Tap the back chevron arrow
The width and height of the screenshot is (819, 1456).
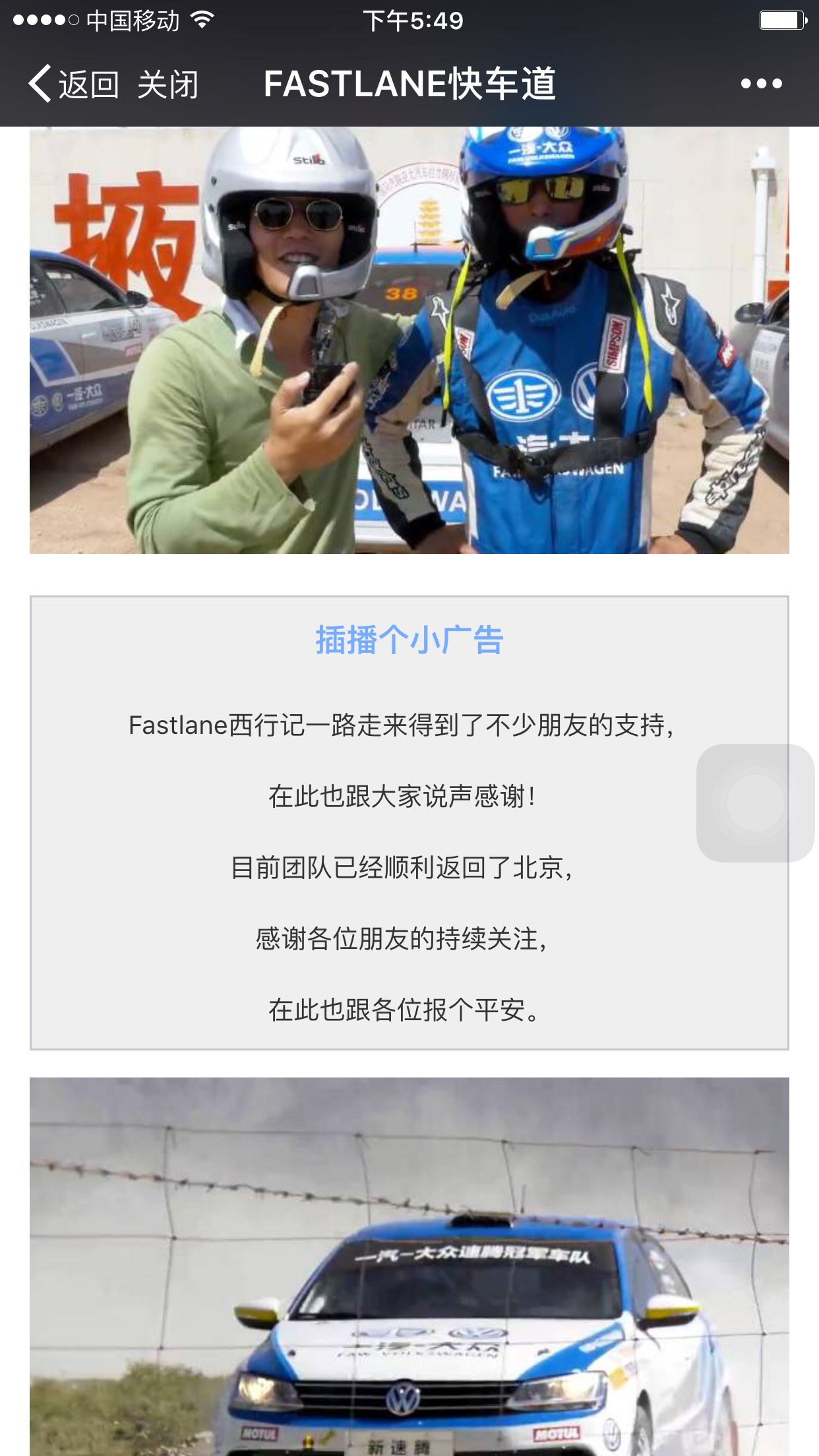coord(41,84)
